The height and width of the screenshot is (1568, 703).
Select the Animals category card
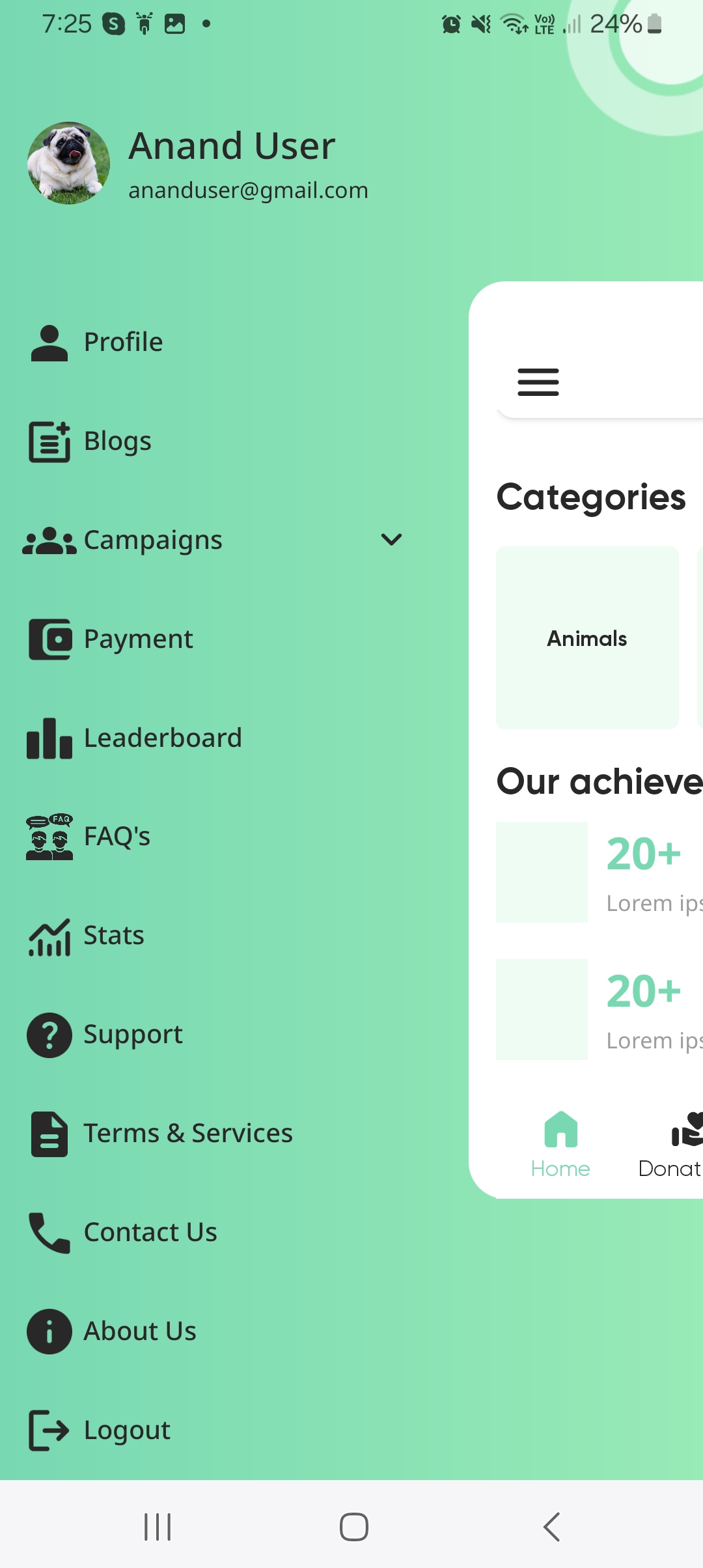pyautogui.click(x=587, y=638)
